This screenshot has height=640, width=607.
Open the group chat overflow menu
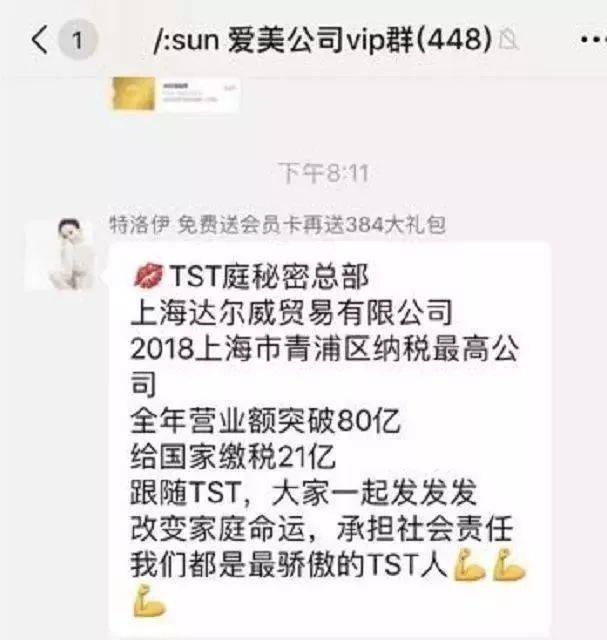coord(589,41)
